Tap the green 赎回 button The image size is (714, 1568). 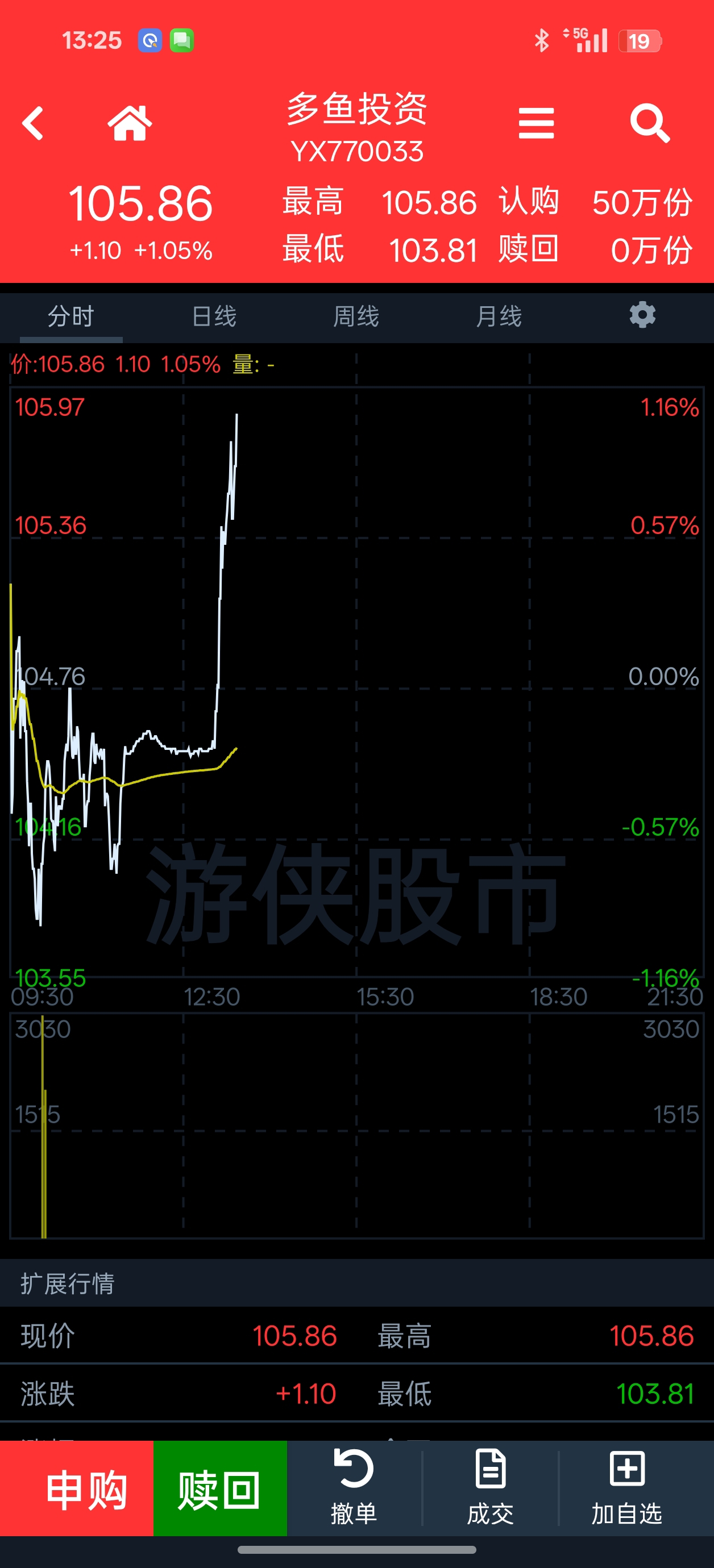click(220, 1490)
